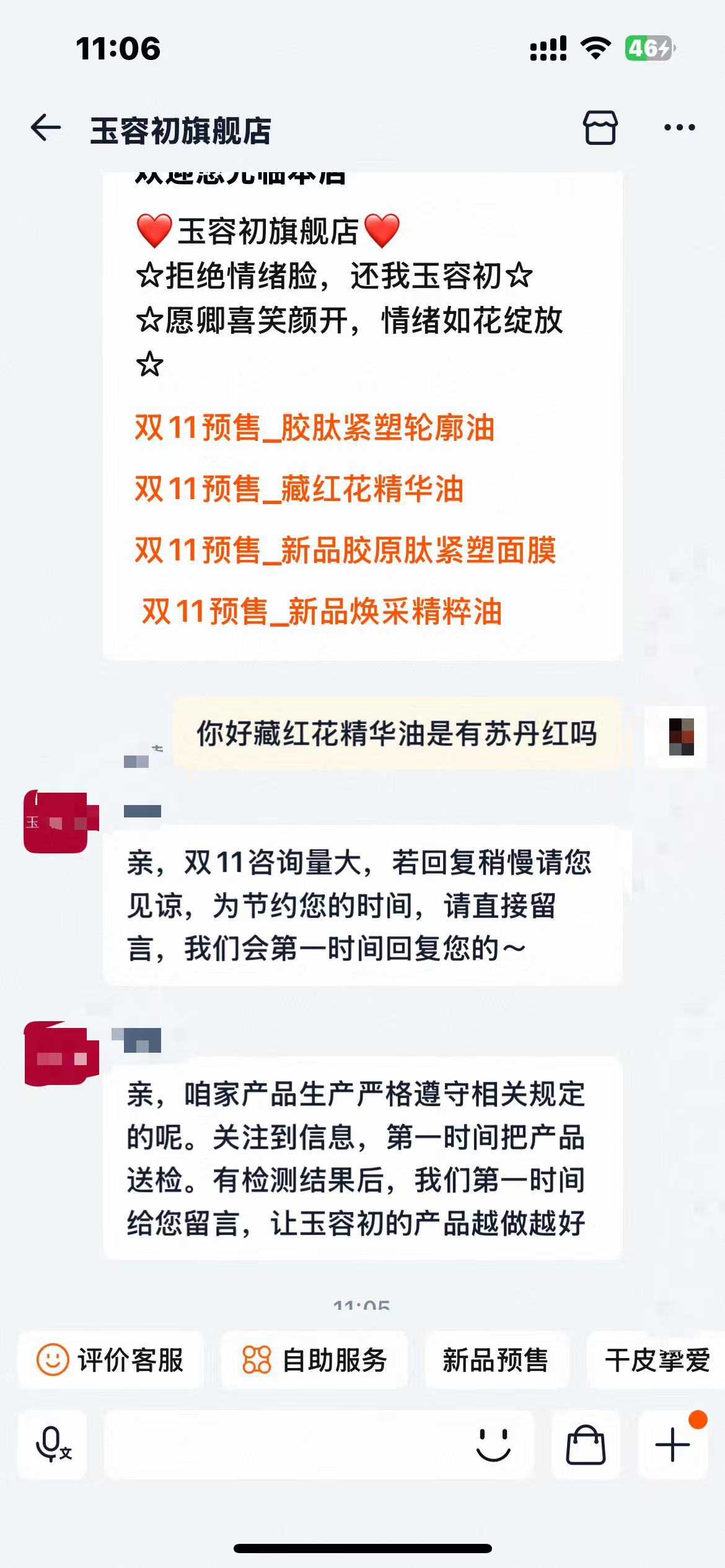Screen dimensions: 725x1568
Task: Open the shopping bag icon
Action: pos(586,1445)
